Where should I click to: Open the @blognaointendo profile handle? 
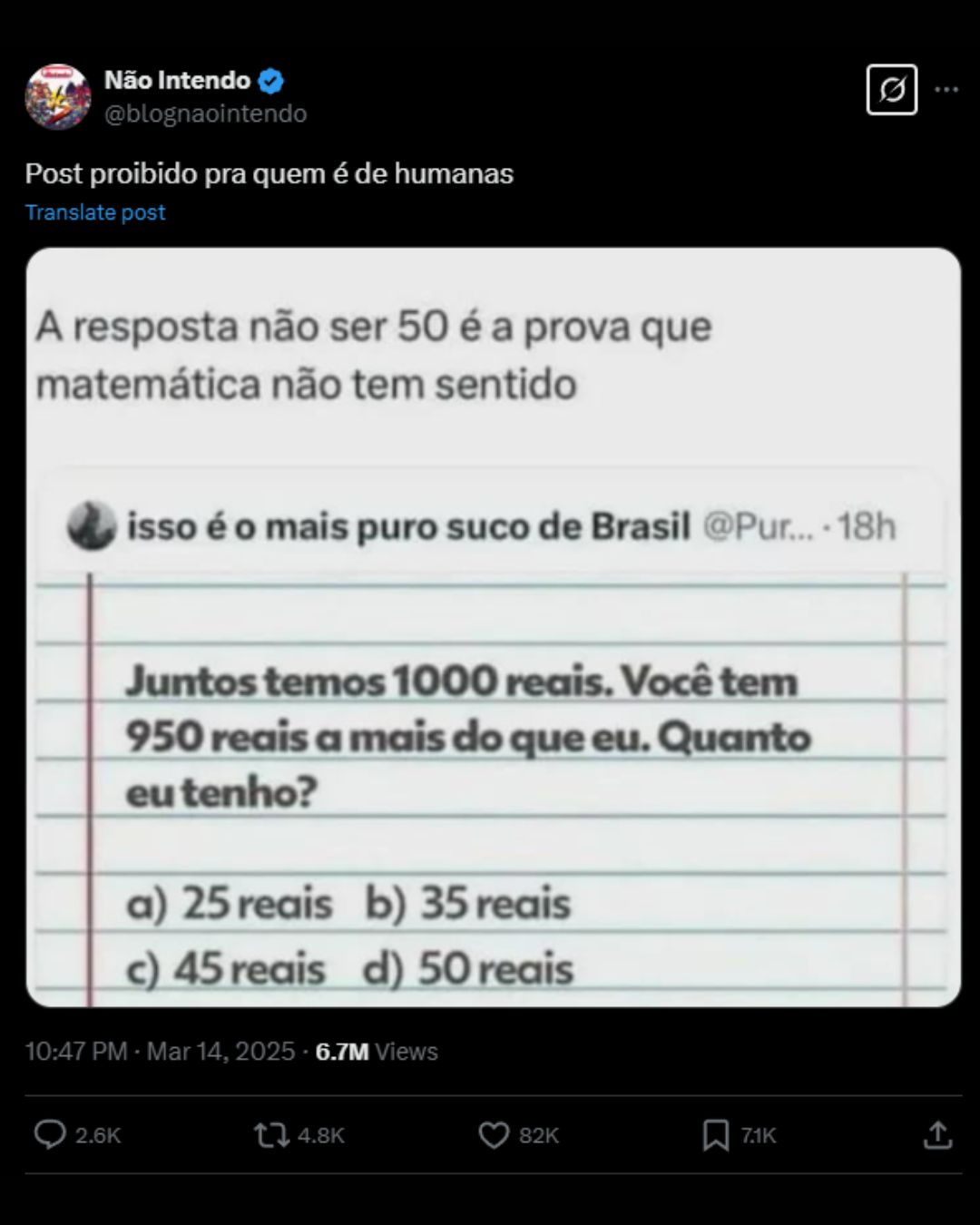pyautogui.click(x=206, y=113)
